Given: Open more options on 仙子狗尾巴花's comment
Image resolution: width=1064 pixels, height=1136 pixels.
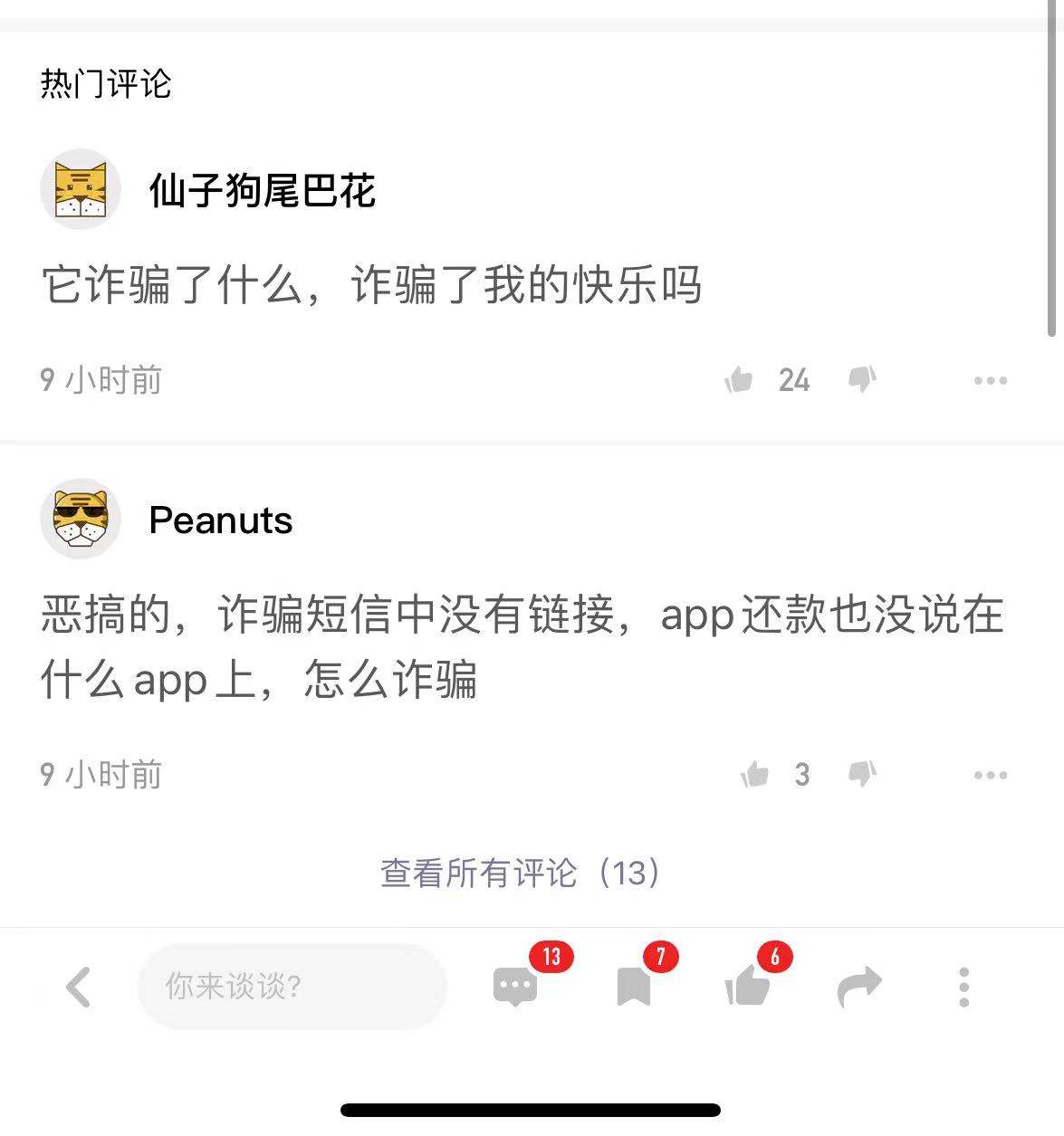Looking at the screenshot, I should click(990, 380).
